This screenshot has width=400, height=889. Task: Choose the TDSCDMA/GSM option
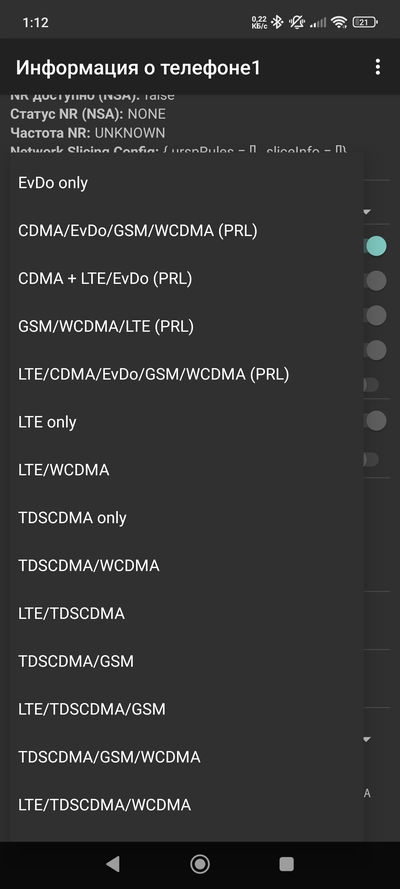coord(186,661)
